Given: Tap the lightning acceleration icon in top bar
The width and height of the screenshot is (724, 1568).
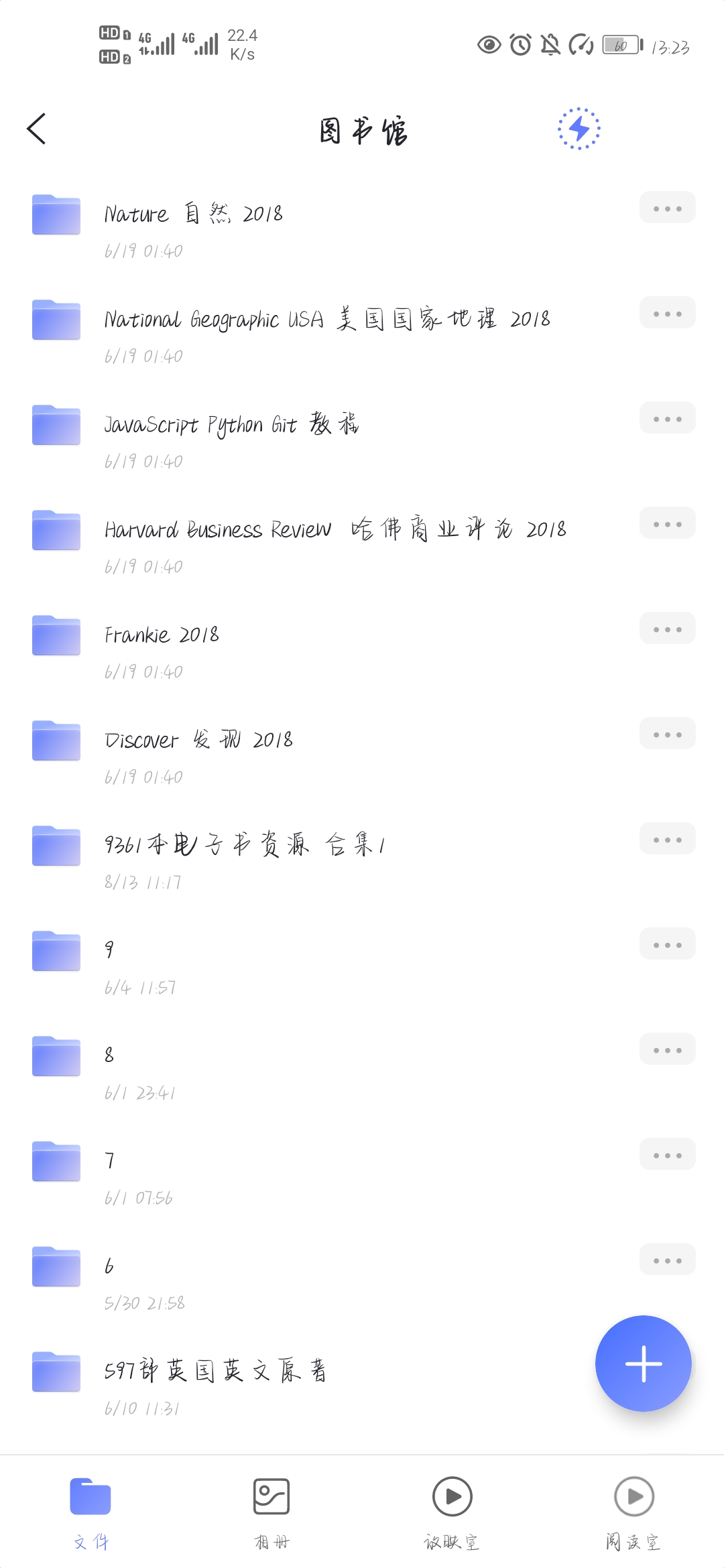Looking at the screenshot, I should point(579,128).
